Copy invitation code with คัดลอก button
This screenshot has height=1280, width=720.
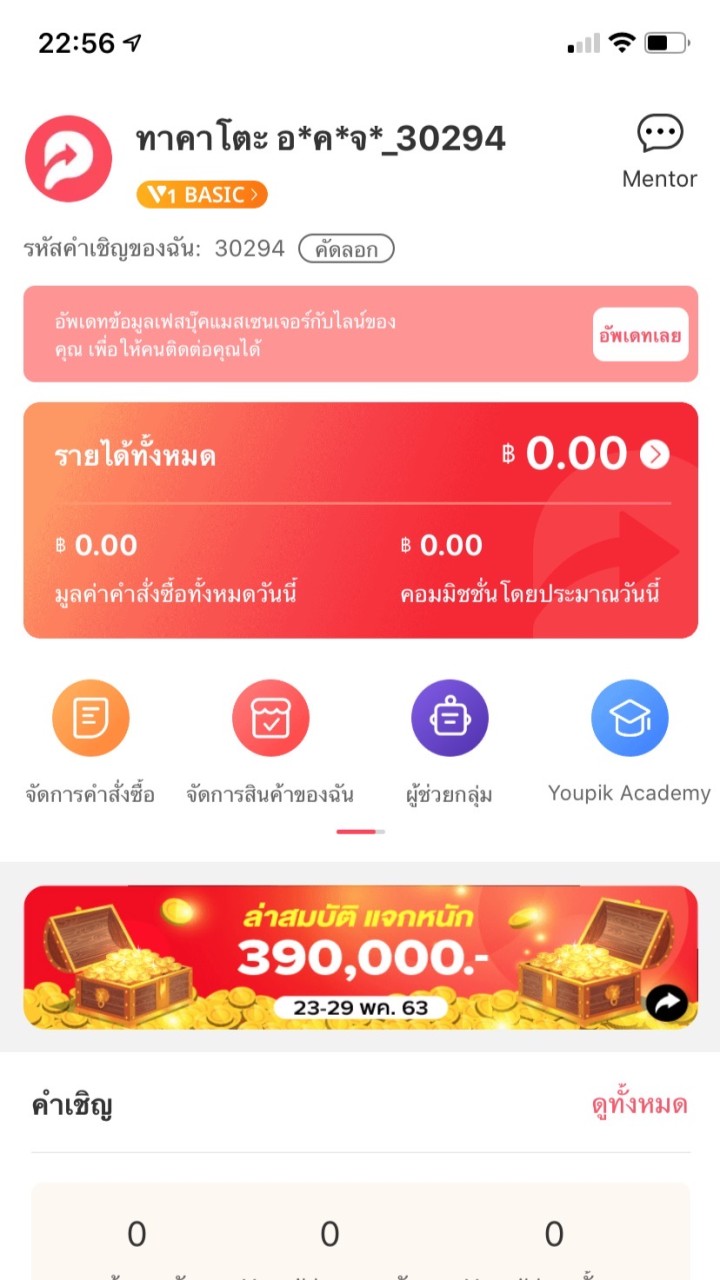point(346,248)
